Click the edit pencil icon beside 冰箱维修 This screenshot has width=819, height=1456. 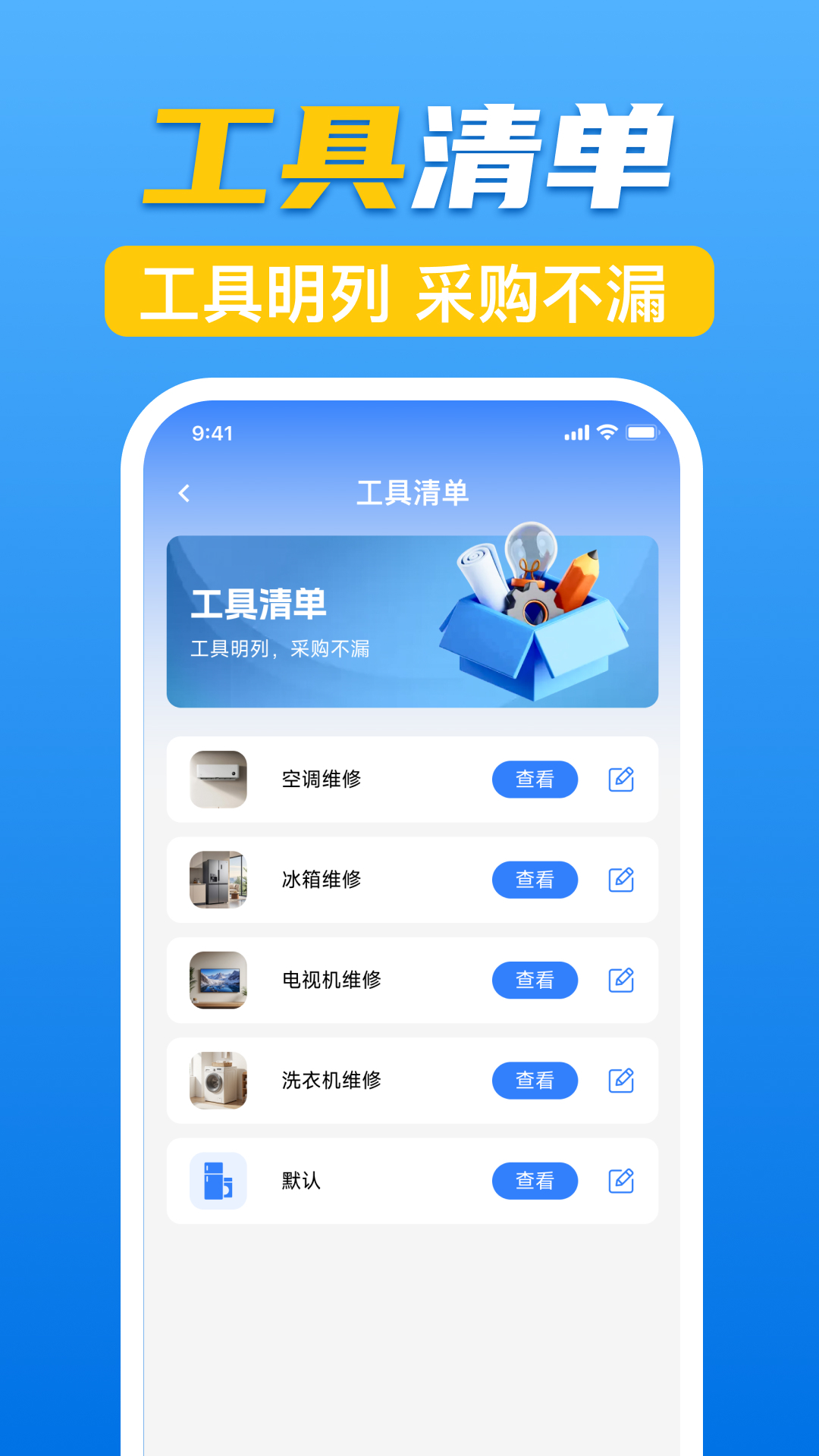(x=622, y=880)
